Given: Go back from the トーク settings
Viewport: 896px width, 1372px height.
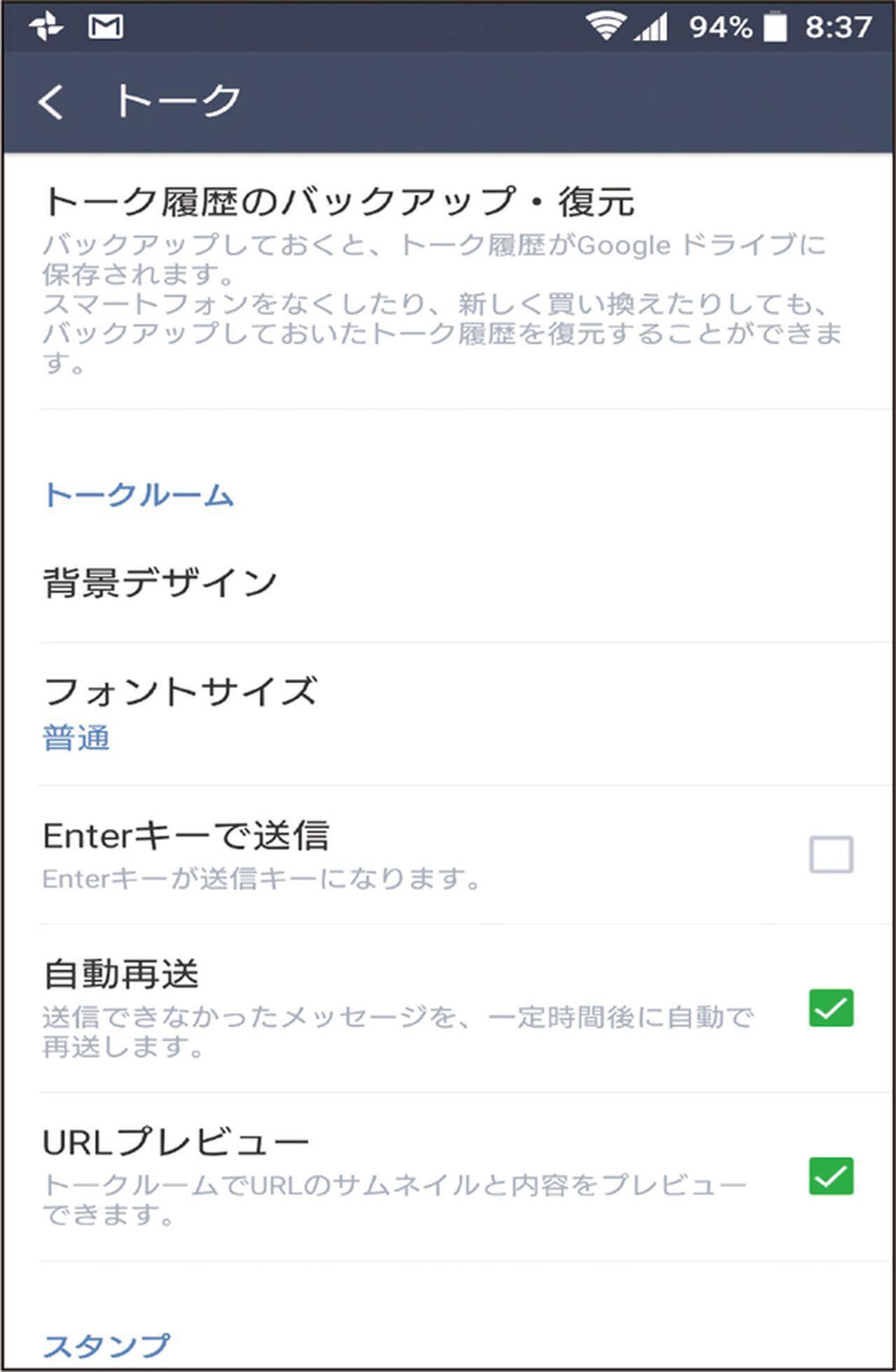Looking at the screenshot, I should coord(50,102).
